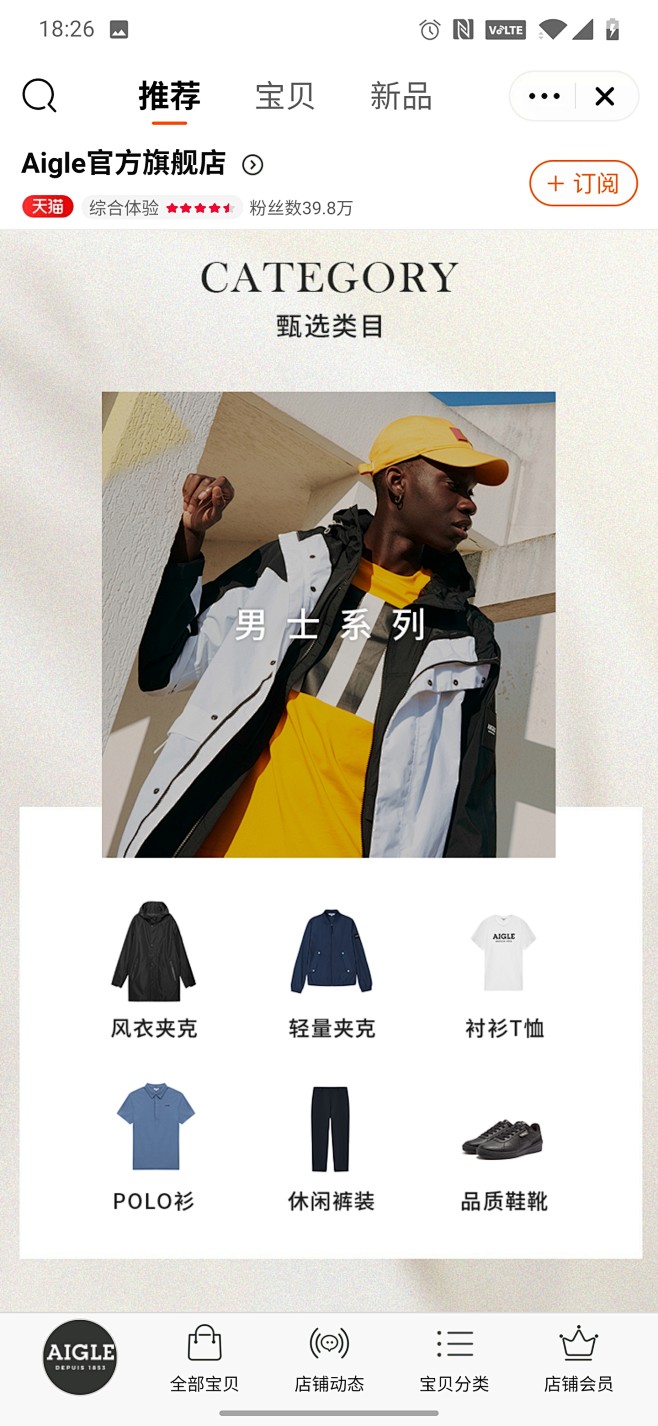Subscribe with the 订阅 button
This screenshot has height=1426, width=658.
pos(583,183)
